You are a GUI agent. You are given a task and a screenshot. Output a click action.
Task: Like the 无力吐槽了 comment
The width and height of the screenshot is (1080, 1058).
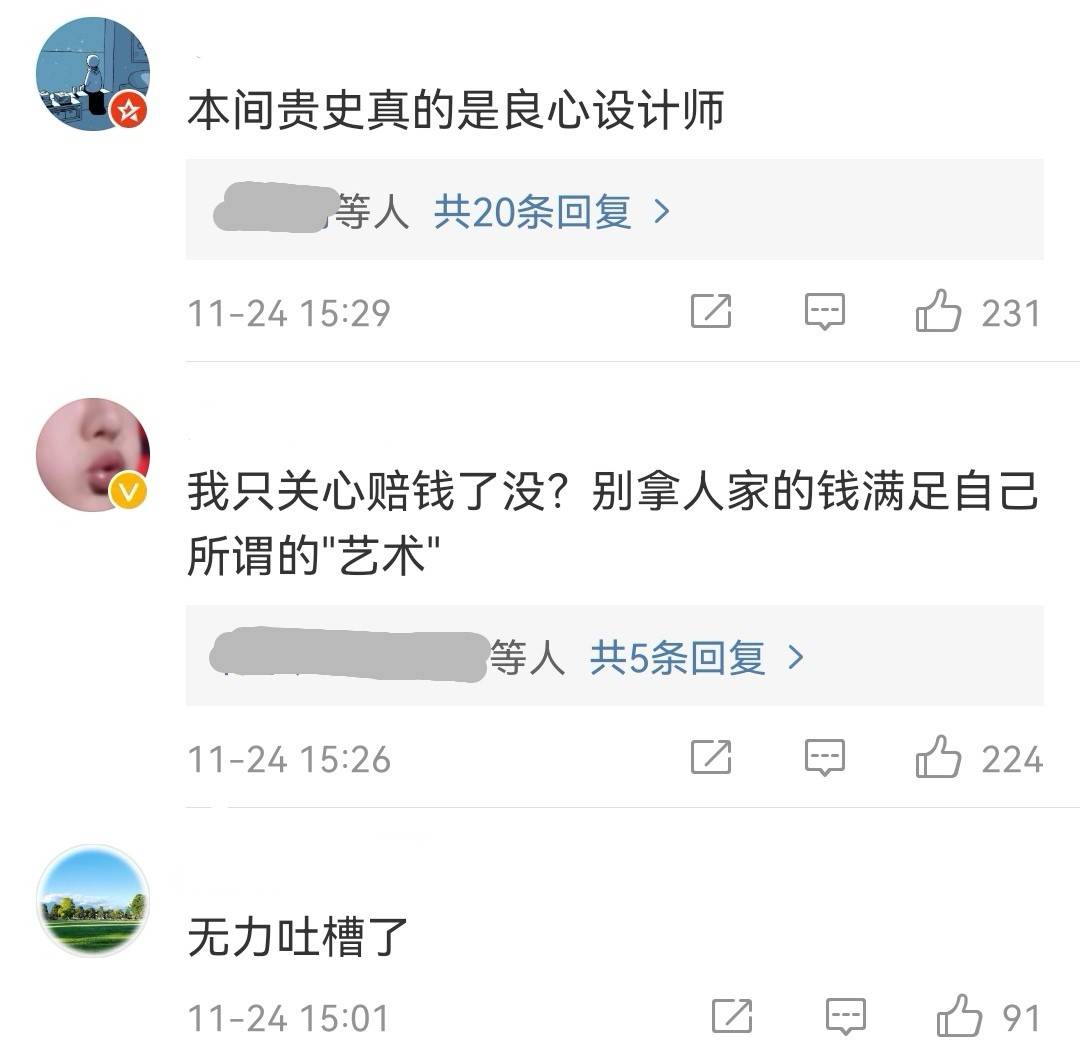coord(958,1017)
